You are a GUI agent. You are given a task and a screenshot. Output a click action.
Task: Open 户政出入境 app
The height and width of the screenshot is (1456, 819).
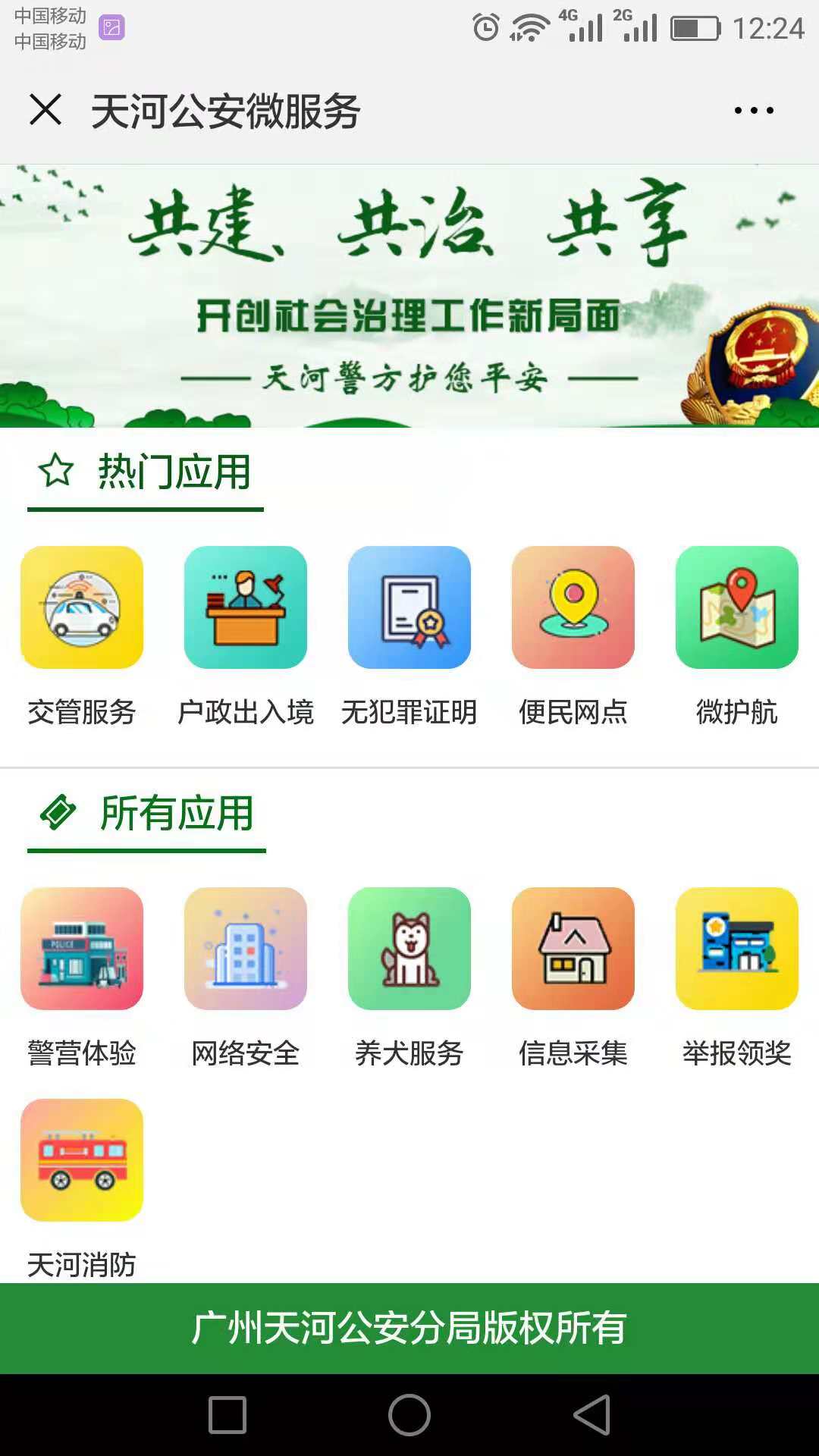246,607
